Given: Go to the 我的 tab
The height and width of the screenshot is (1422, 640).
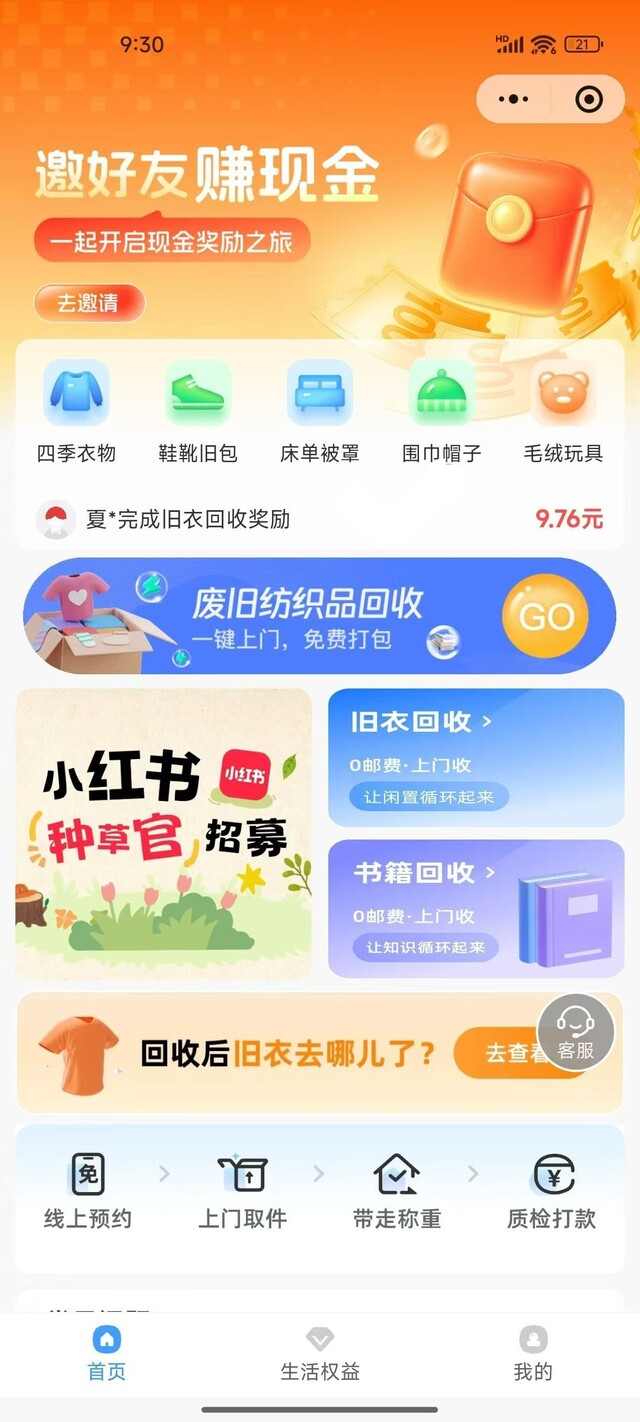Looking at the screenshot, I should pyautogui.click(x=533, y=1353).
